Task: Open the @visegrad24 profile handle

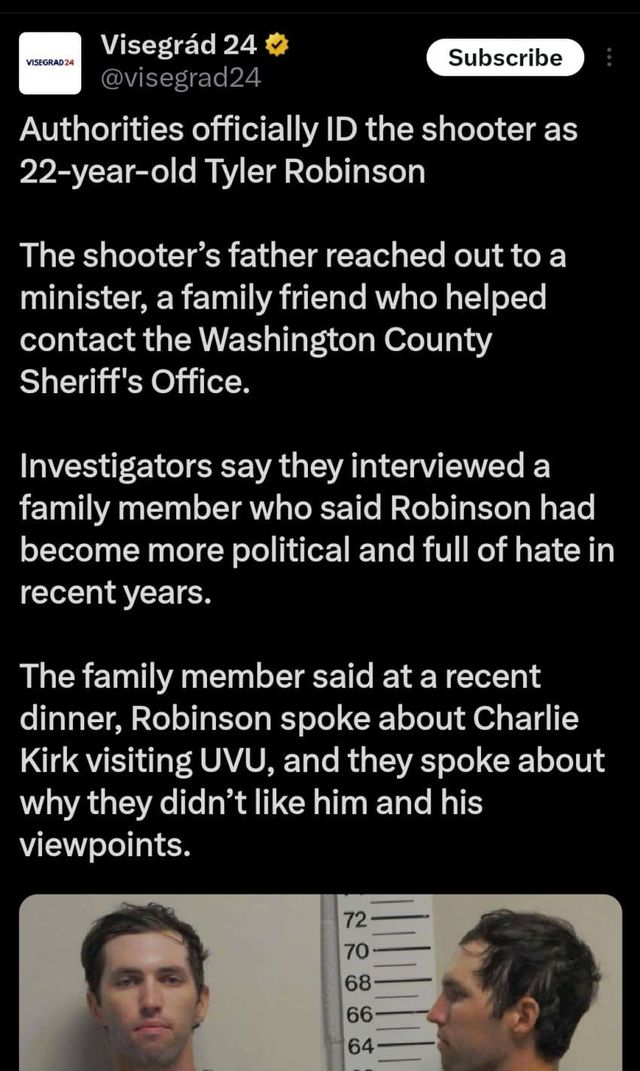Action: tap(180, 77)
